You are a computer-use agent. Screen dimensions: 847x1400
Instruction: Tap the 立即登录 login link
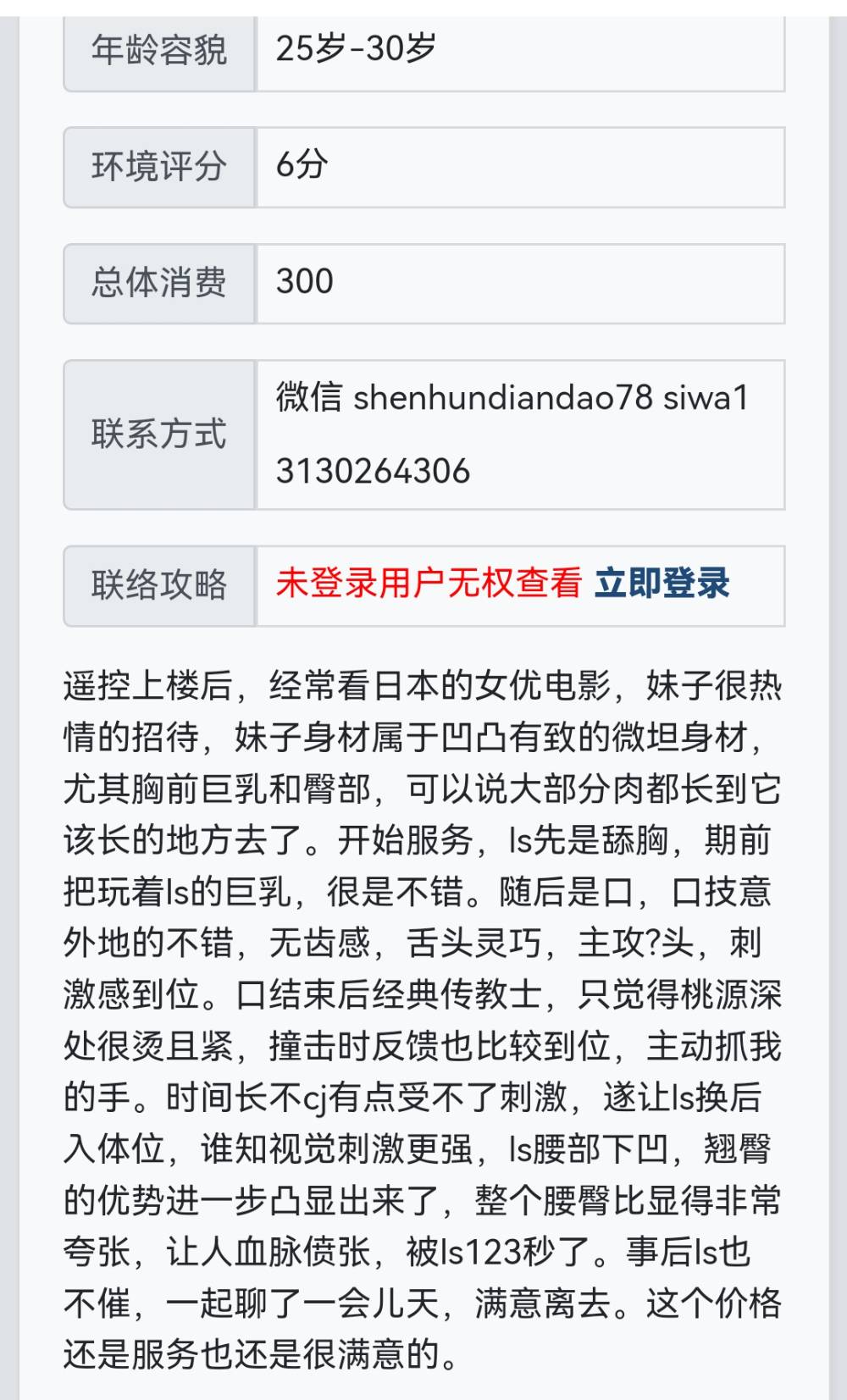[x=662, y=584]
